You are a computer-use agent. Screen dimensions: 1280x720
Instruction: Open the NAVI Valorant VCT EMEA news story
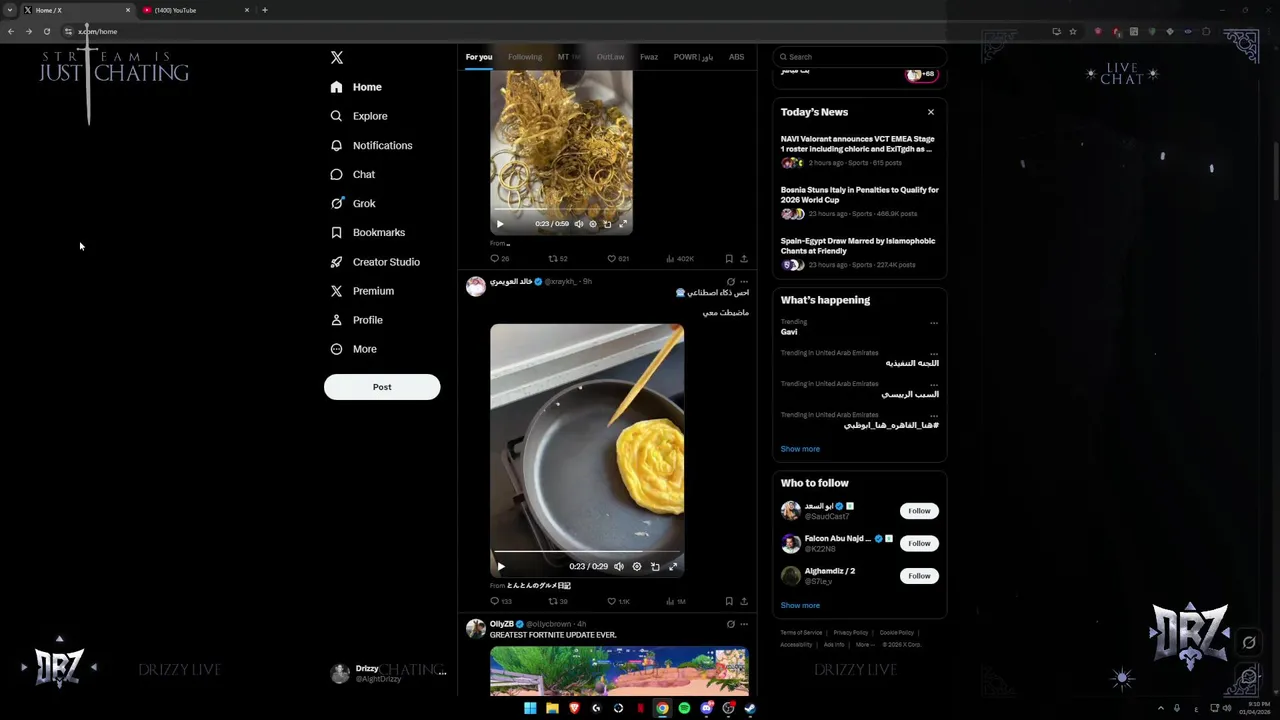(857, 144)
